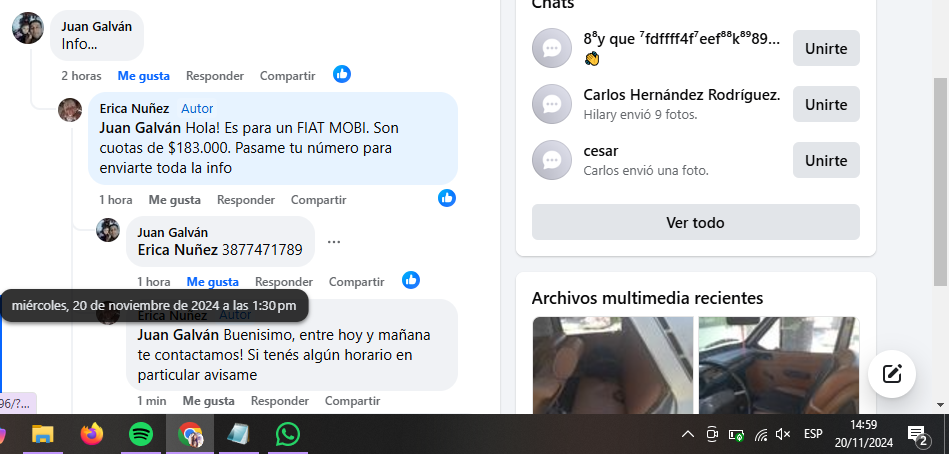Reply to Erica Nuñez's FIAT MOBI comment
The height and width of the screenshot is (454, 949).
[x=246, y=199]
